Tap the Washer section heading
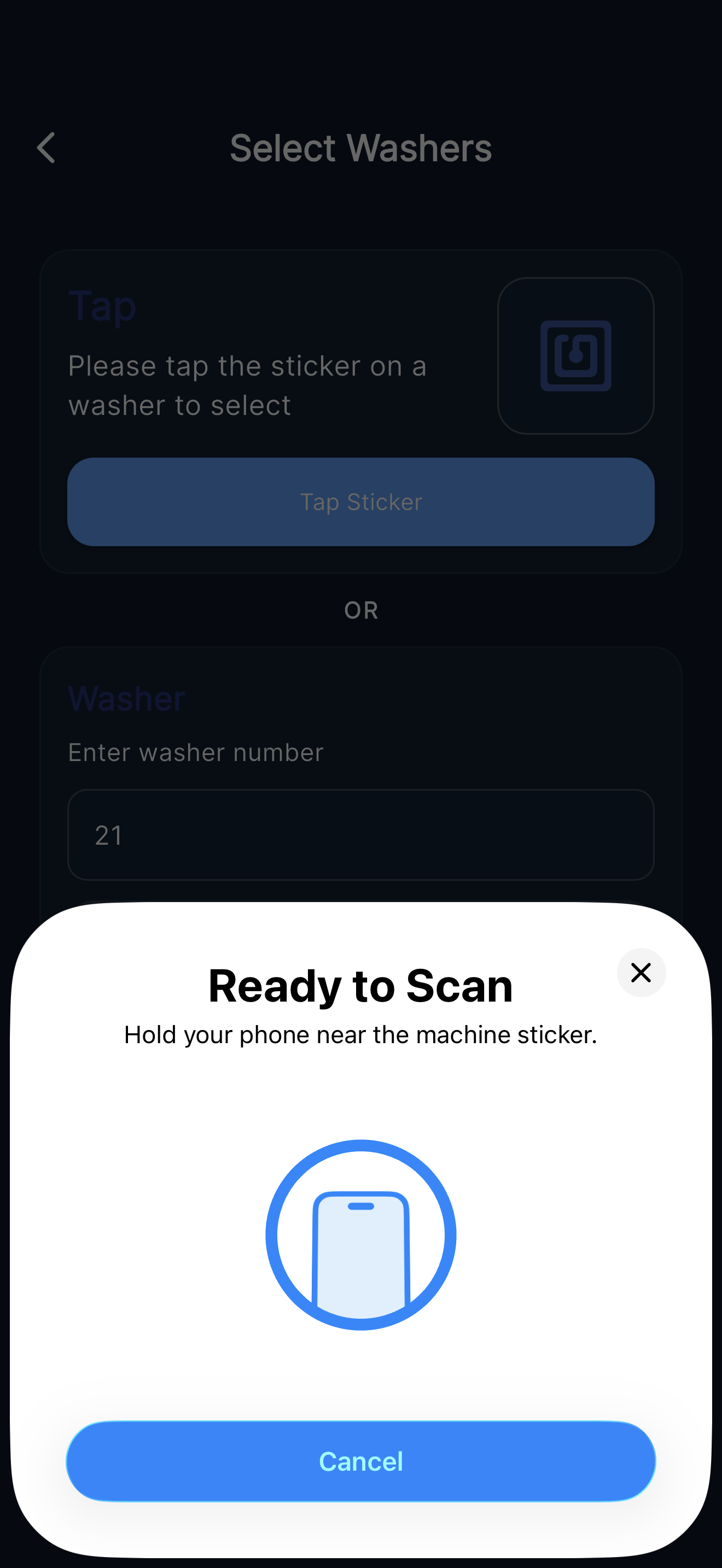The image size is (722, 1568). pos(125,698)
